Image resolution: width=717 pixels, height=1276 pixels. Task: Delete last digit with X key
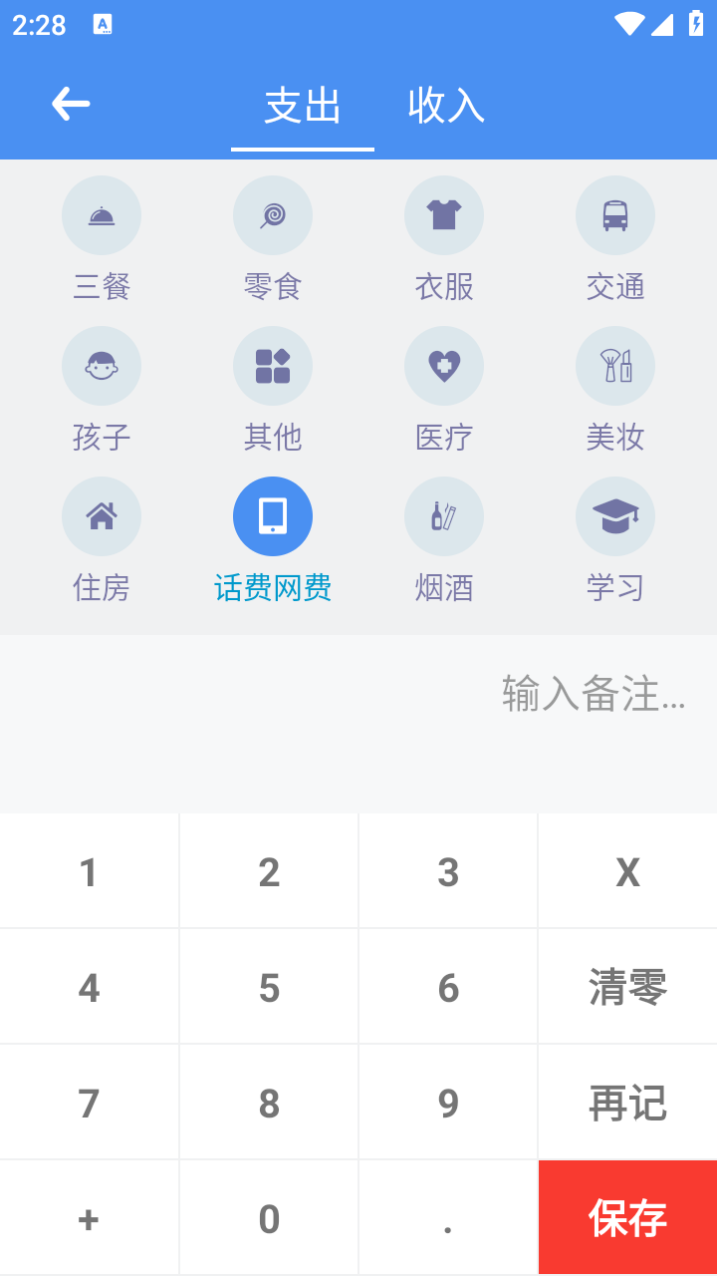point(627,872)
